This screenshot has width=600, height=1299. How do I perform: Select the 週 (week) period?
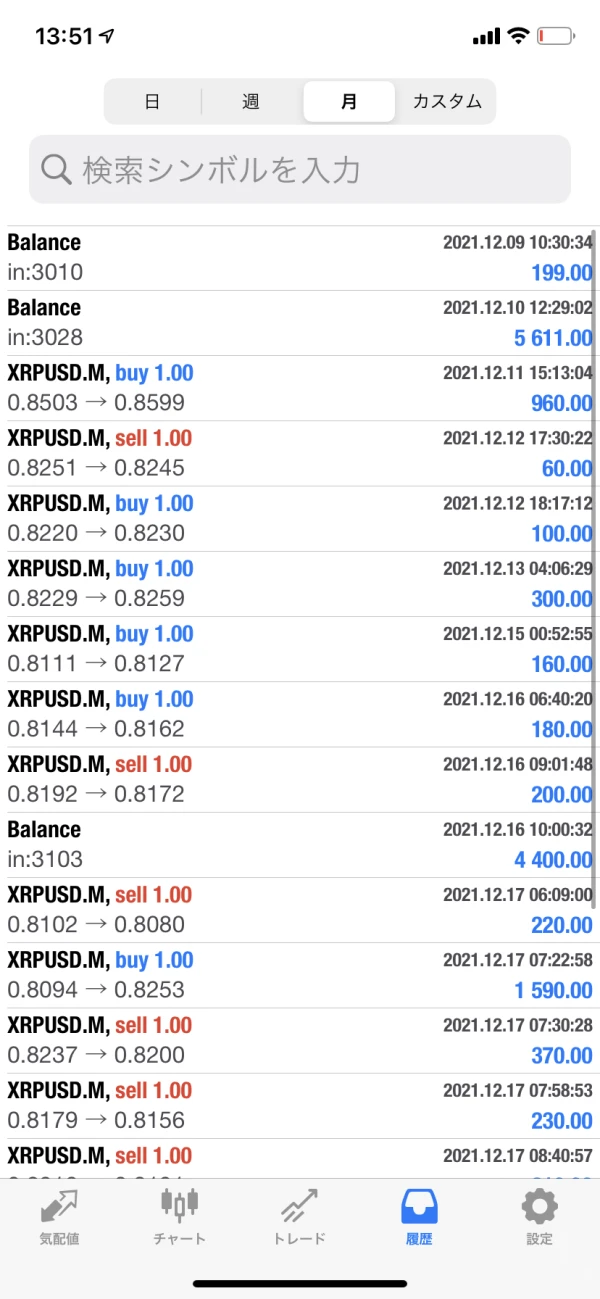click(x=251, y=102)
